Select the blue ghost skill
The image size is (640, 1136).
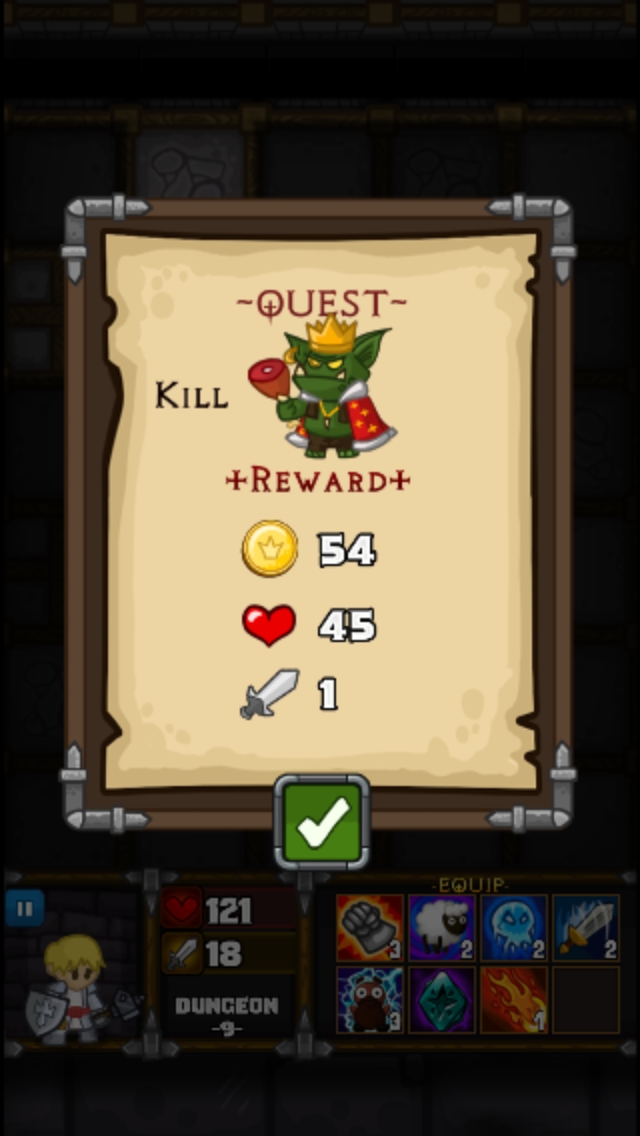point(513,928)
